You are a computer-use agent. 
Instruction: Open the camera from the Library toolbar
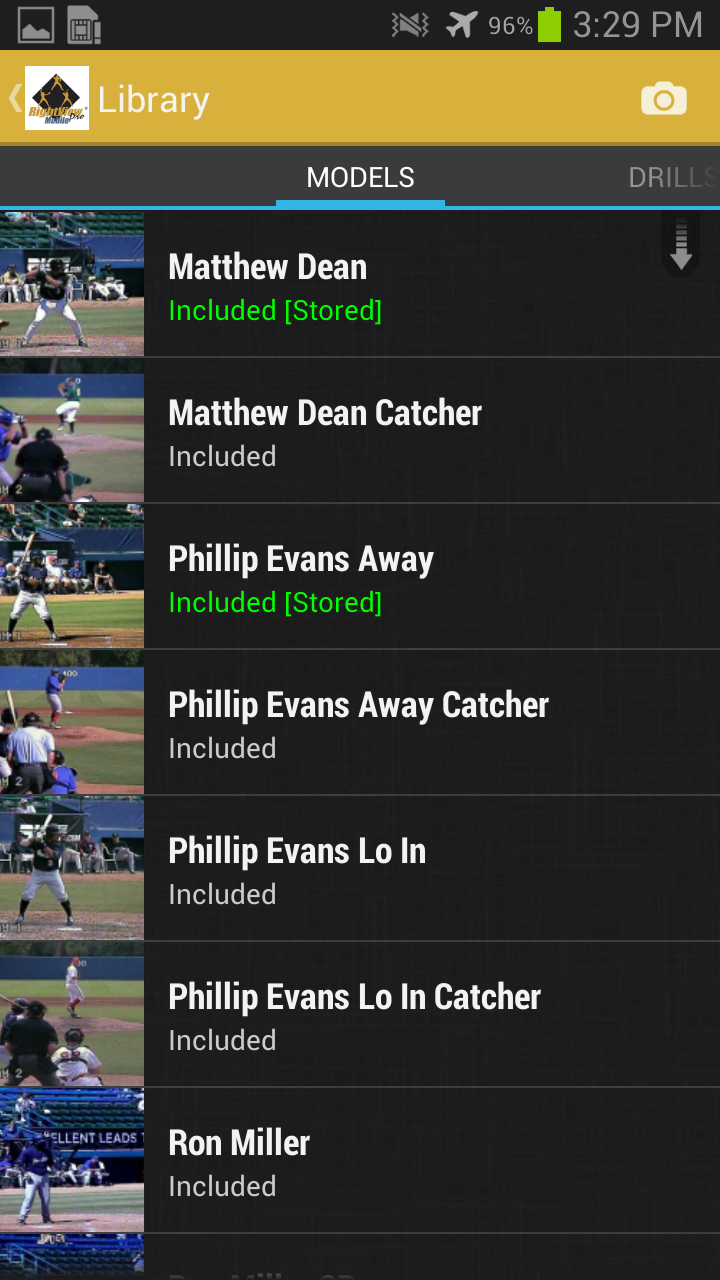click(x=663, y=98)
